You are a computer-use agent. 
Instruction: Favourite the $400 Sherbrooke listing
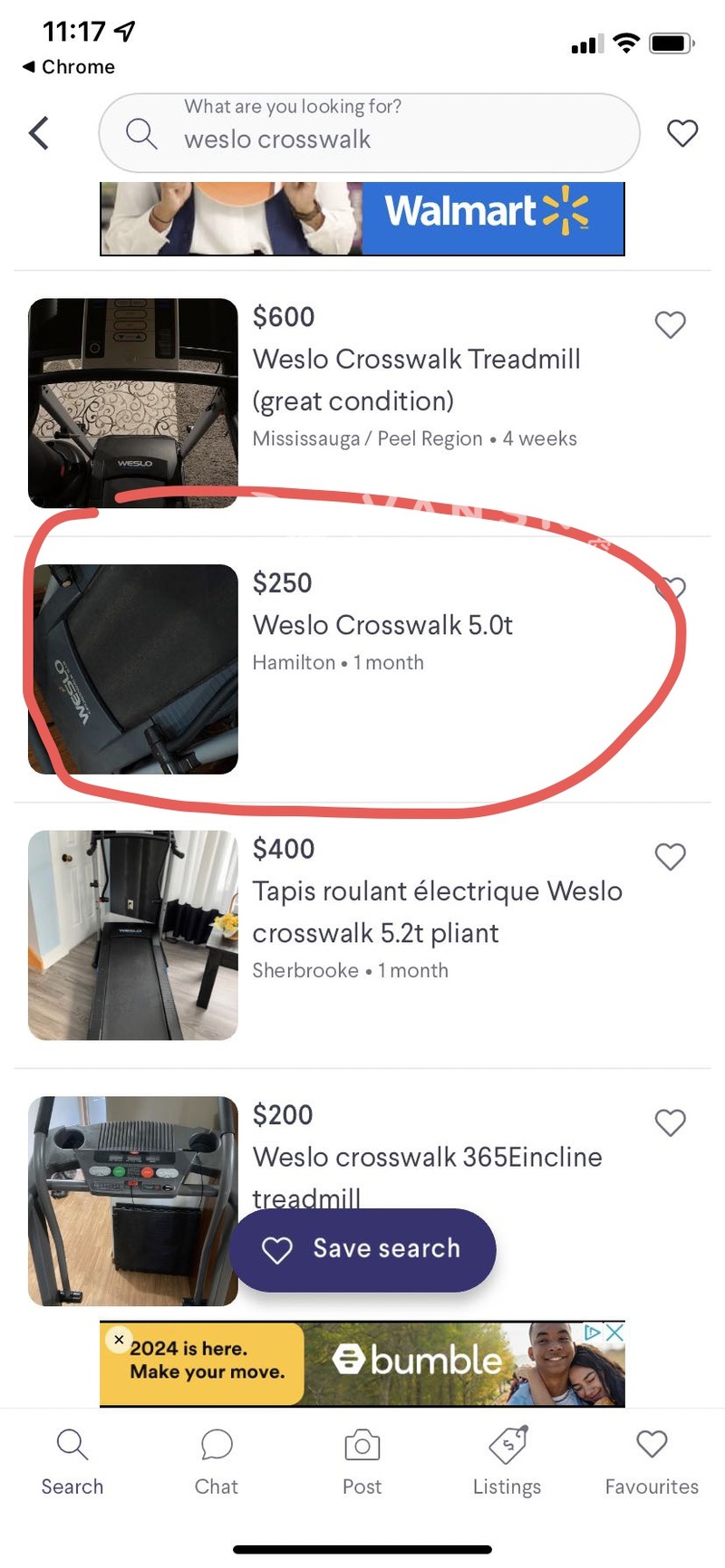[670, 856]
